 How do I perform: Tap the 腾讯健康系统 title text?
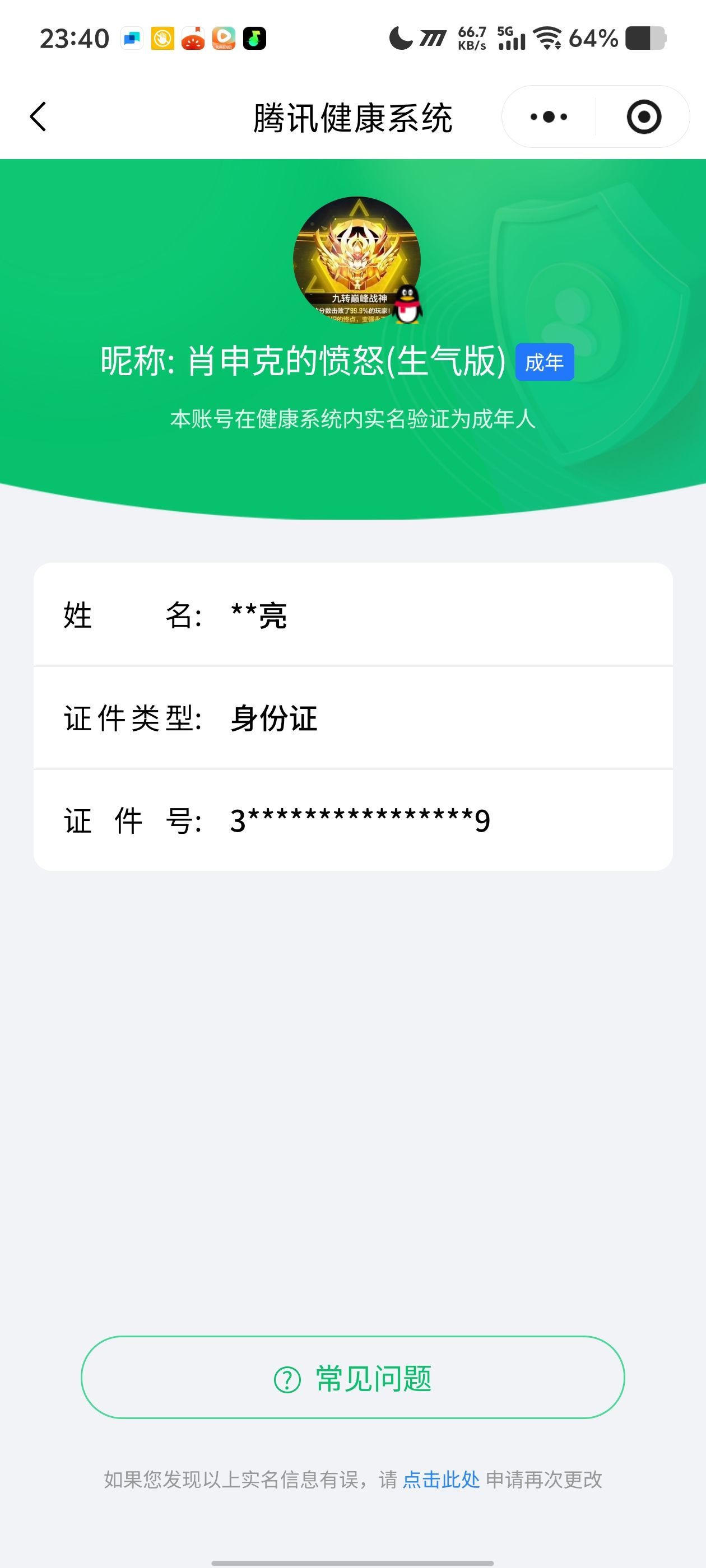(x=352, y=117)
